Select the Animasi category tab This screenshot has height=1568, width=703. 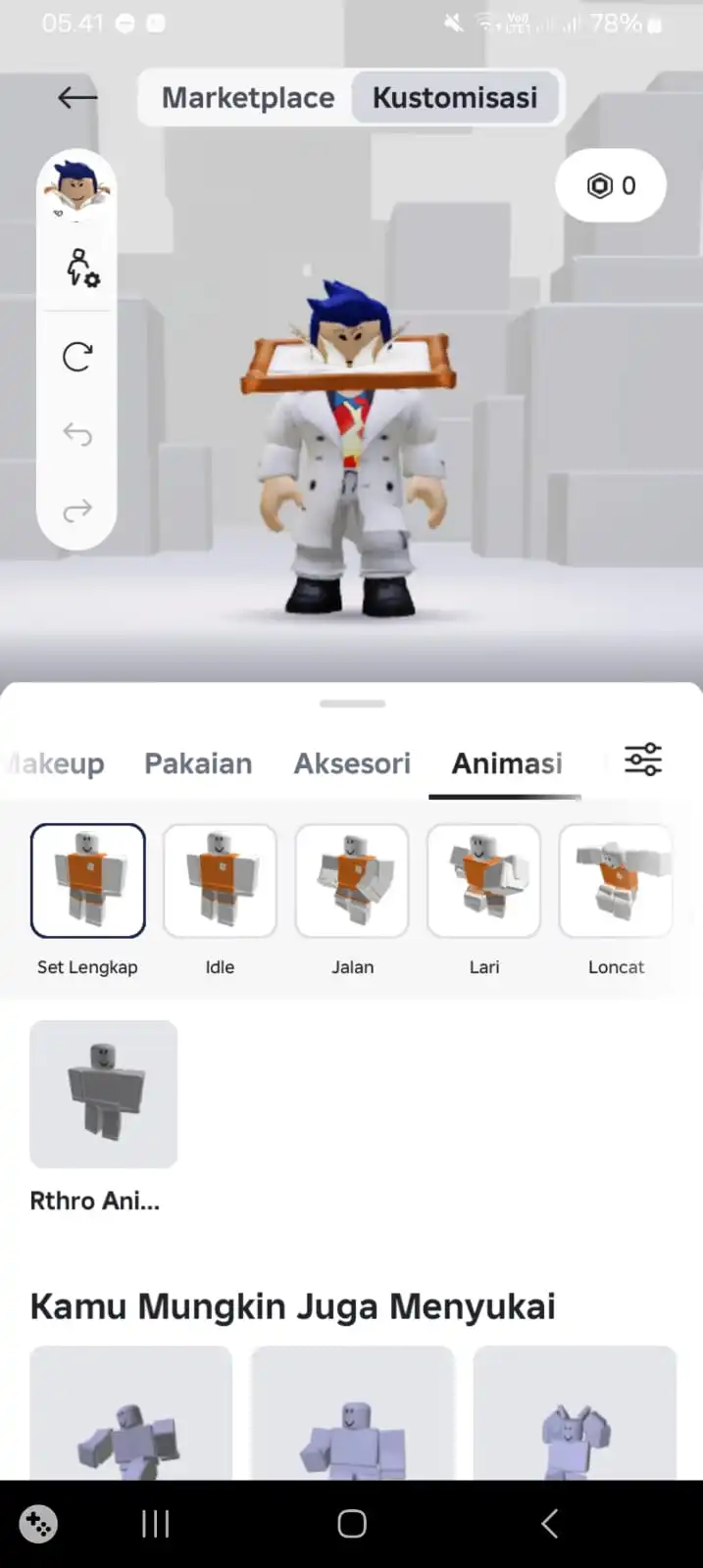tap(507, 763)
